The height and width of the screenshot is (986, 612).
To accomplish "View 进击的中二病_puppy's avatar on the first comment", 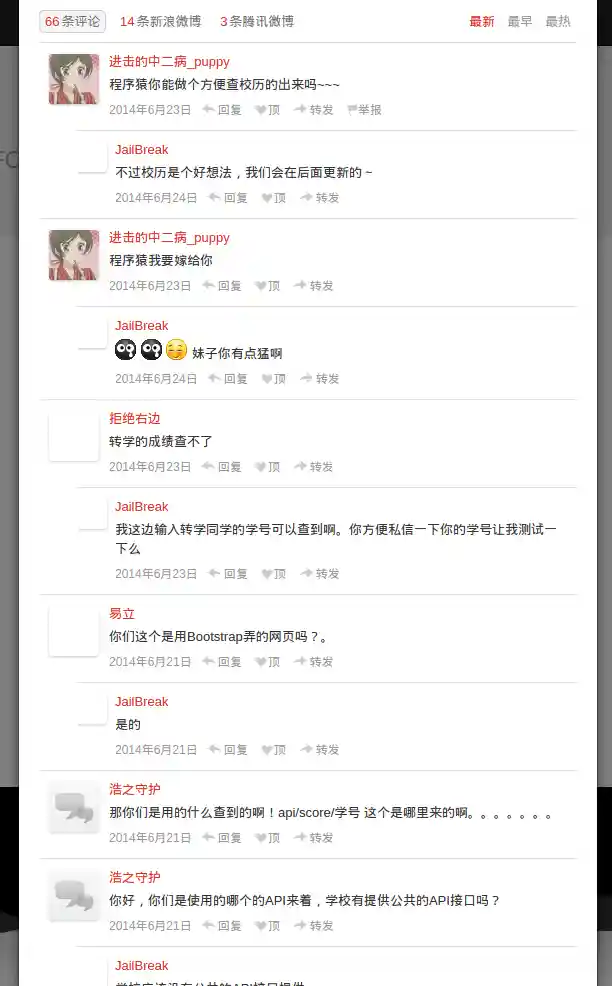I will 74,79.
